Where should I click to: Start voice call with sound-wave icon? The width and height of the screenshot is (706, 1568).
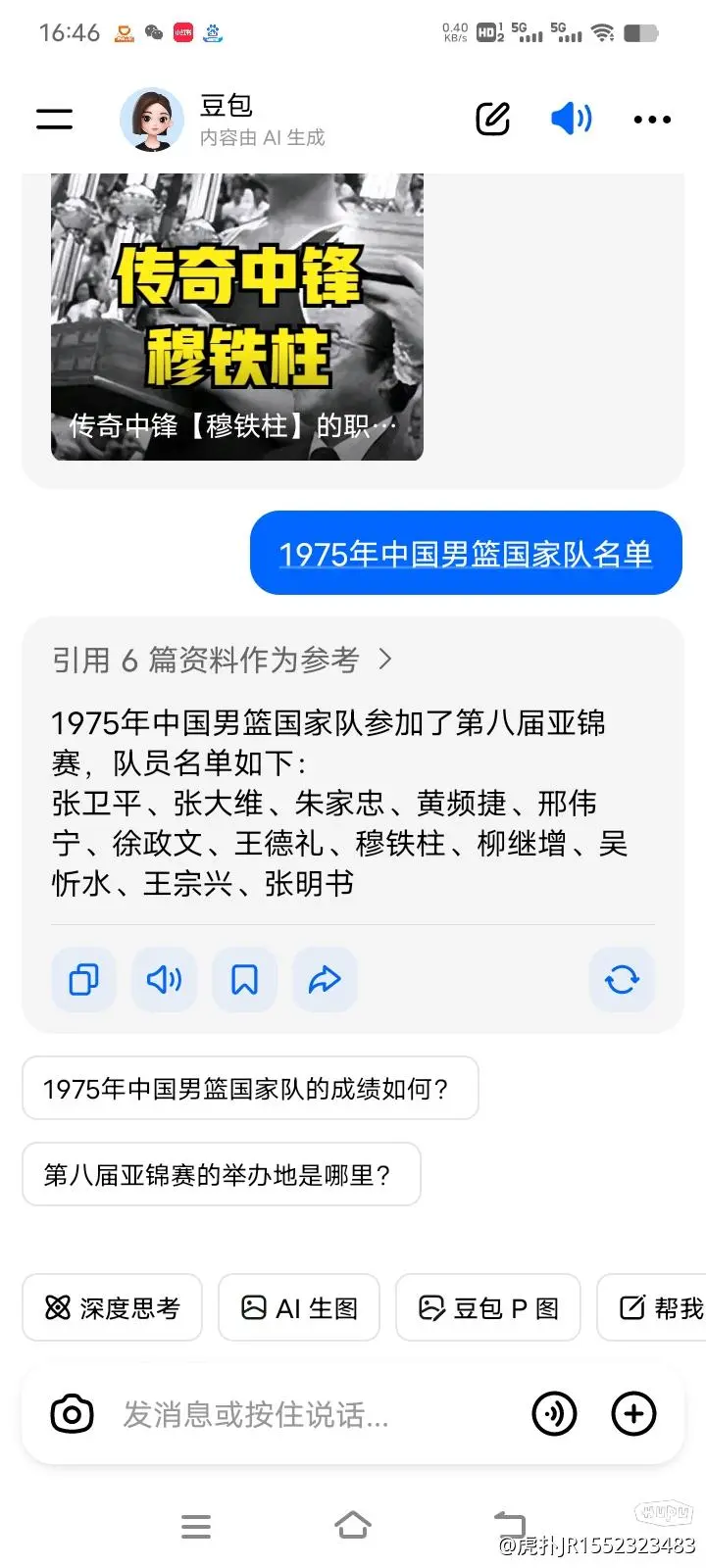click(x=554, y=1414)
